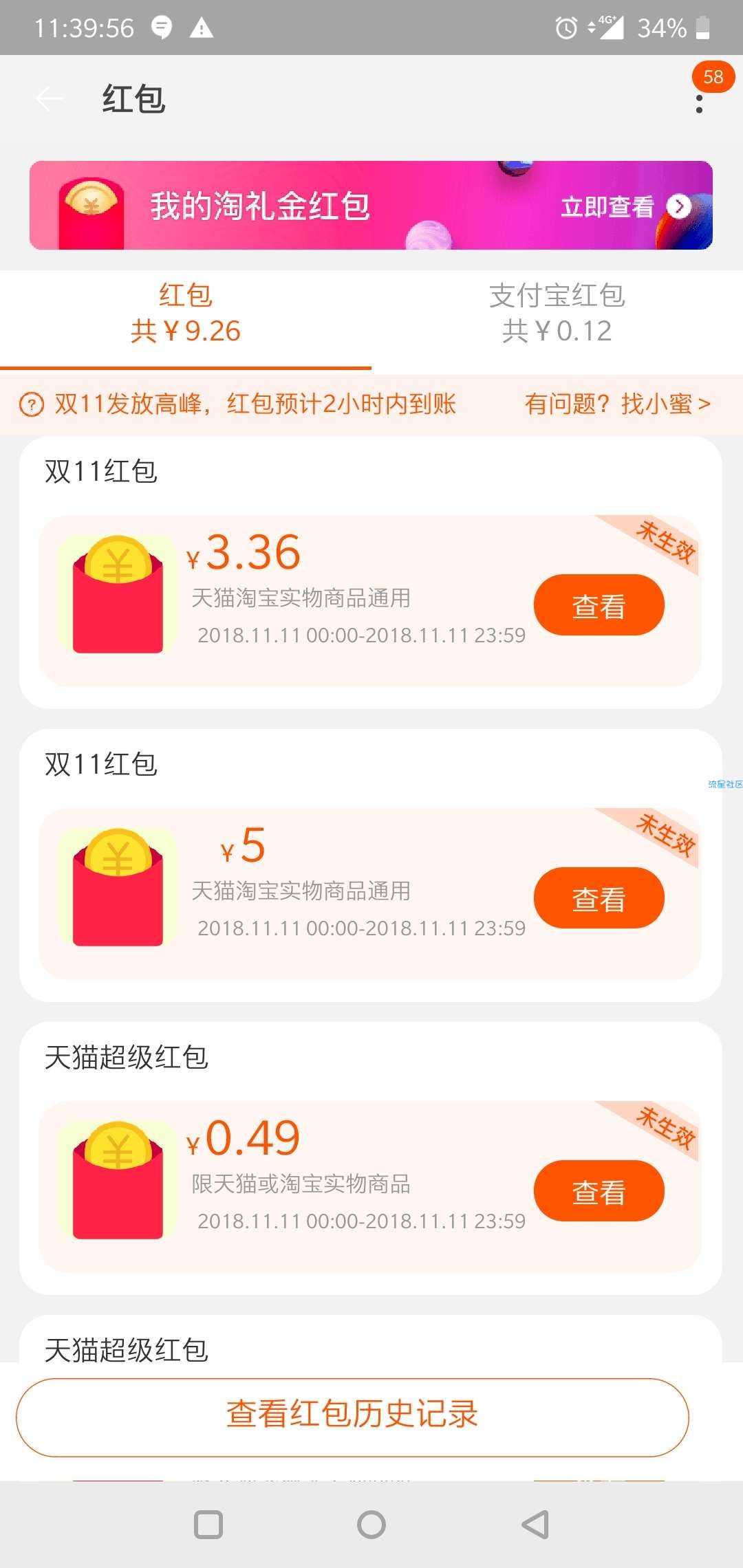This screenshot has width=743, height=1568.
Task: Tap 查看 on the ¥5 red packet
Action: point(599,898)
